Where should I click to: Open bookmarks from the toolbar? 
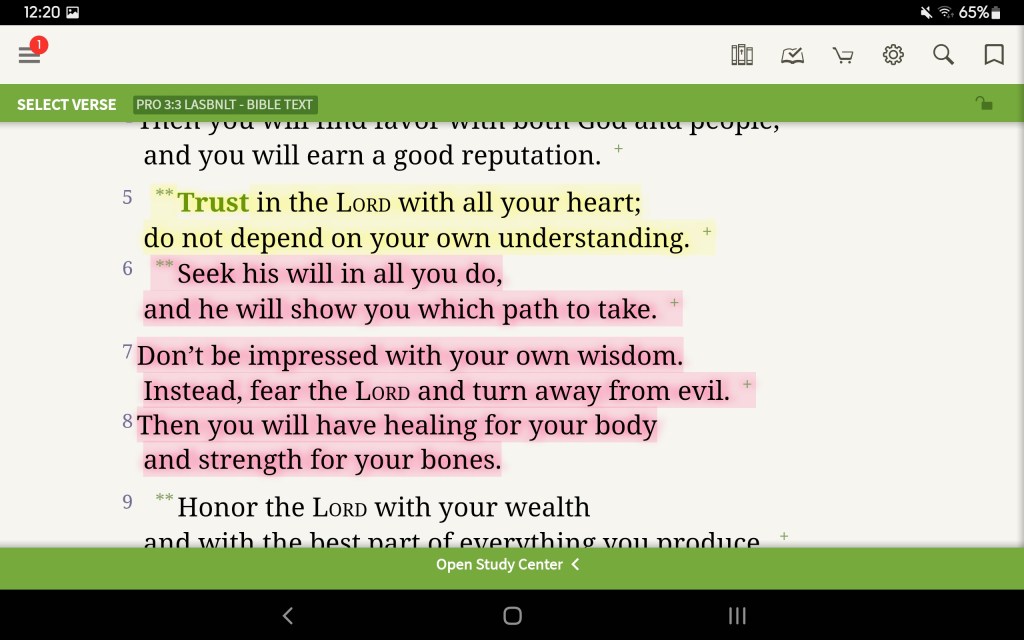pos(994,55)
